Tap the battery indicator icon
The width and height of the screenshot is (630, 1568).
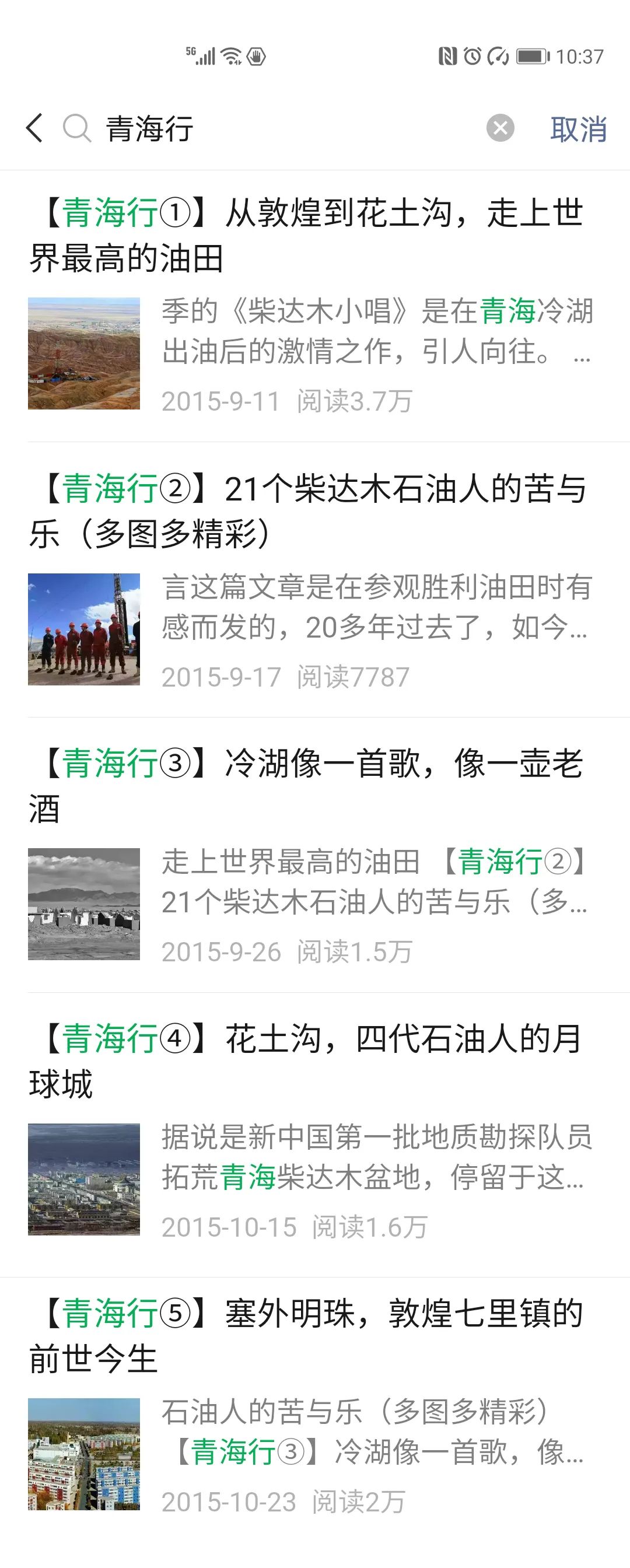pyautogui.click(x=532, y=56)
